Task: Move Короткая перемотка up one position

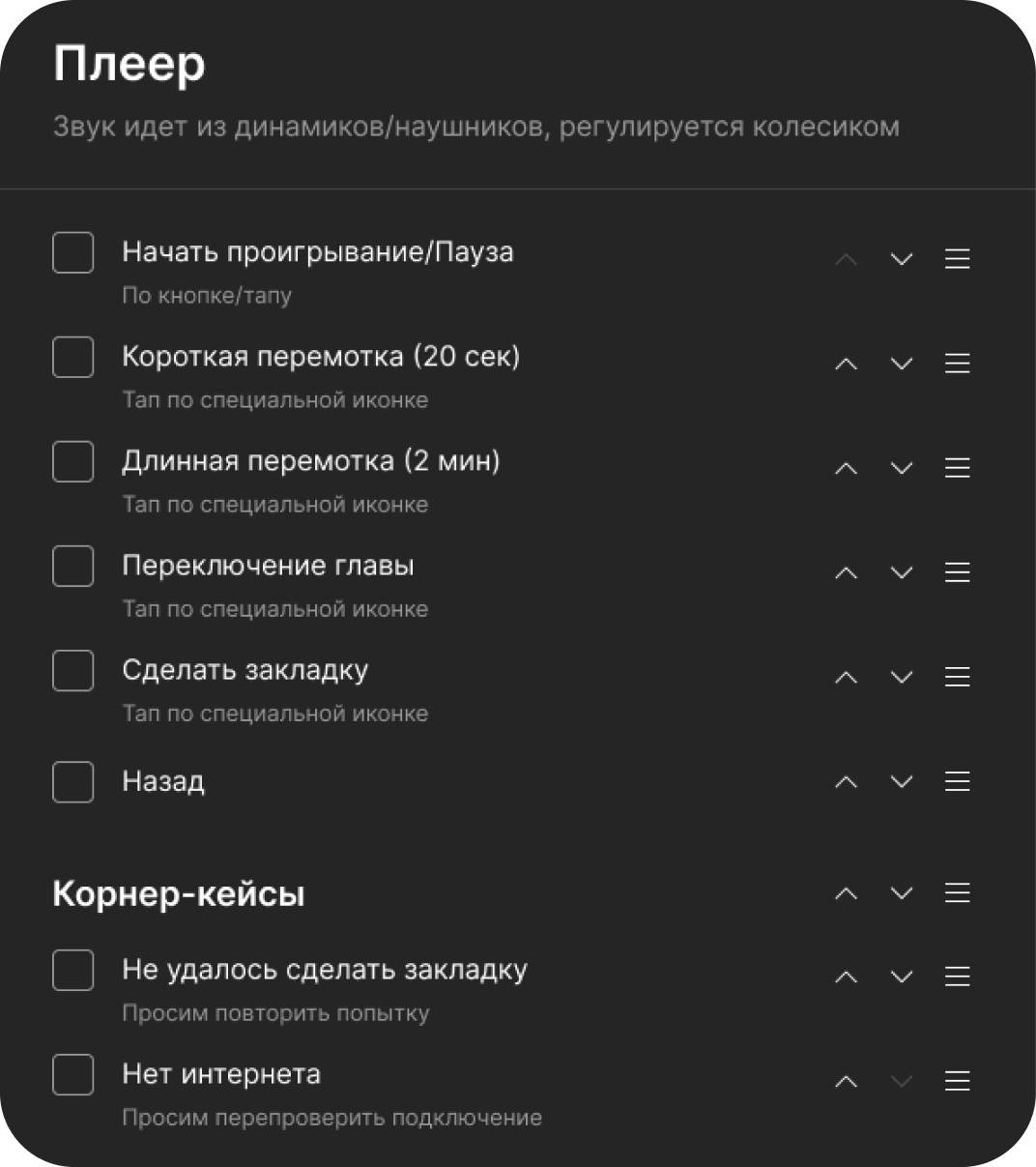Action: pos(846,364)
